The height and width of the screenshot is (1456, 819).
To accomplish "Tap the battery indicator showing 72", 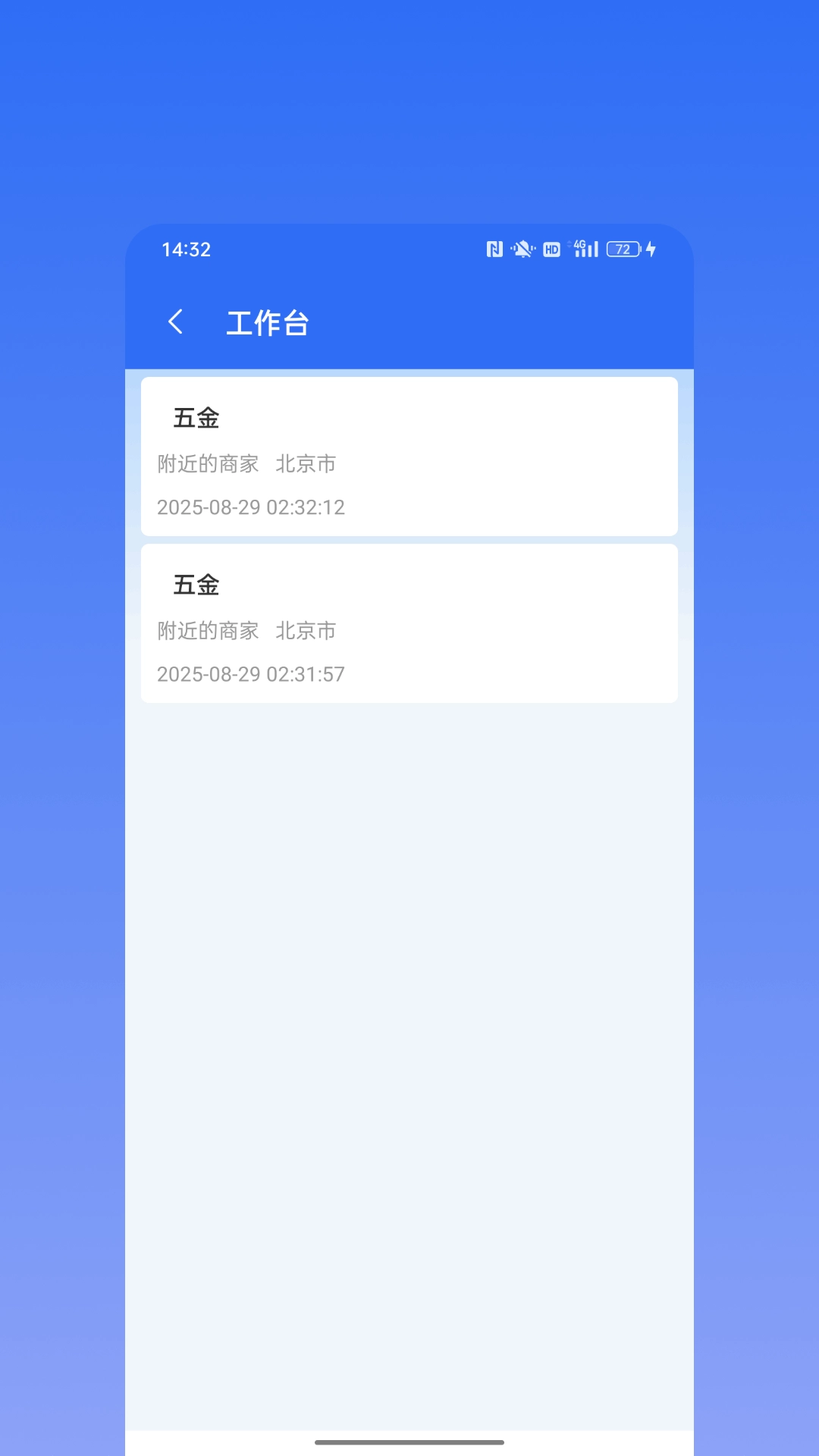I will (x=622, y=249).
